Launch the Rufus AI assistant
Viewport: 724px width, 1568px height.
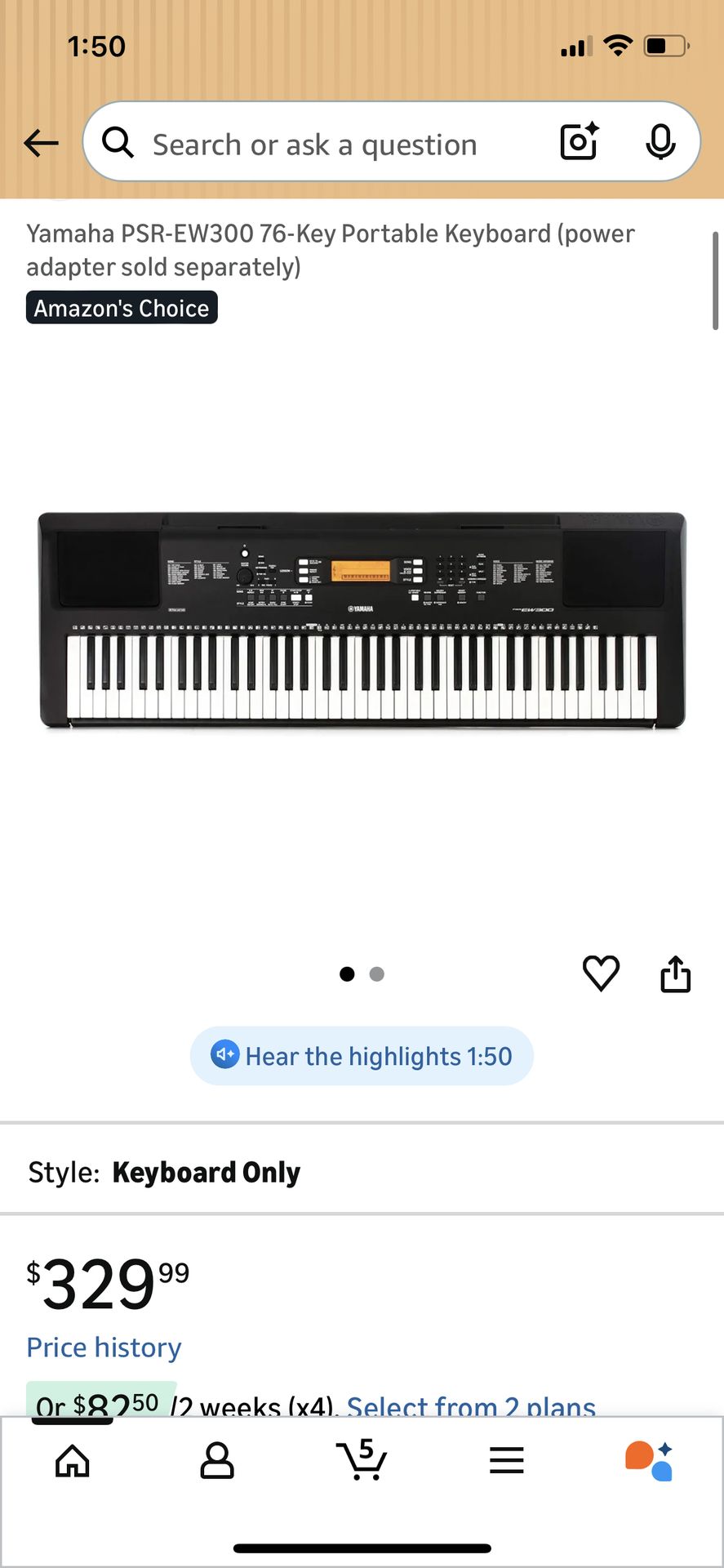click(x=650, y=1460)
